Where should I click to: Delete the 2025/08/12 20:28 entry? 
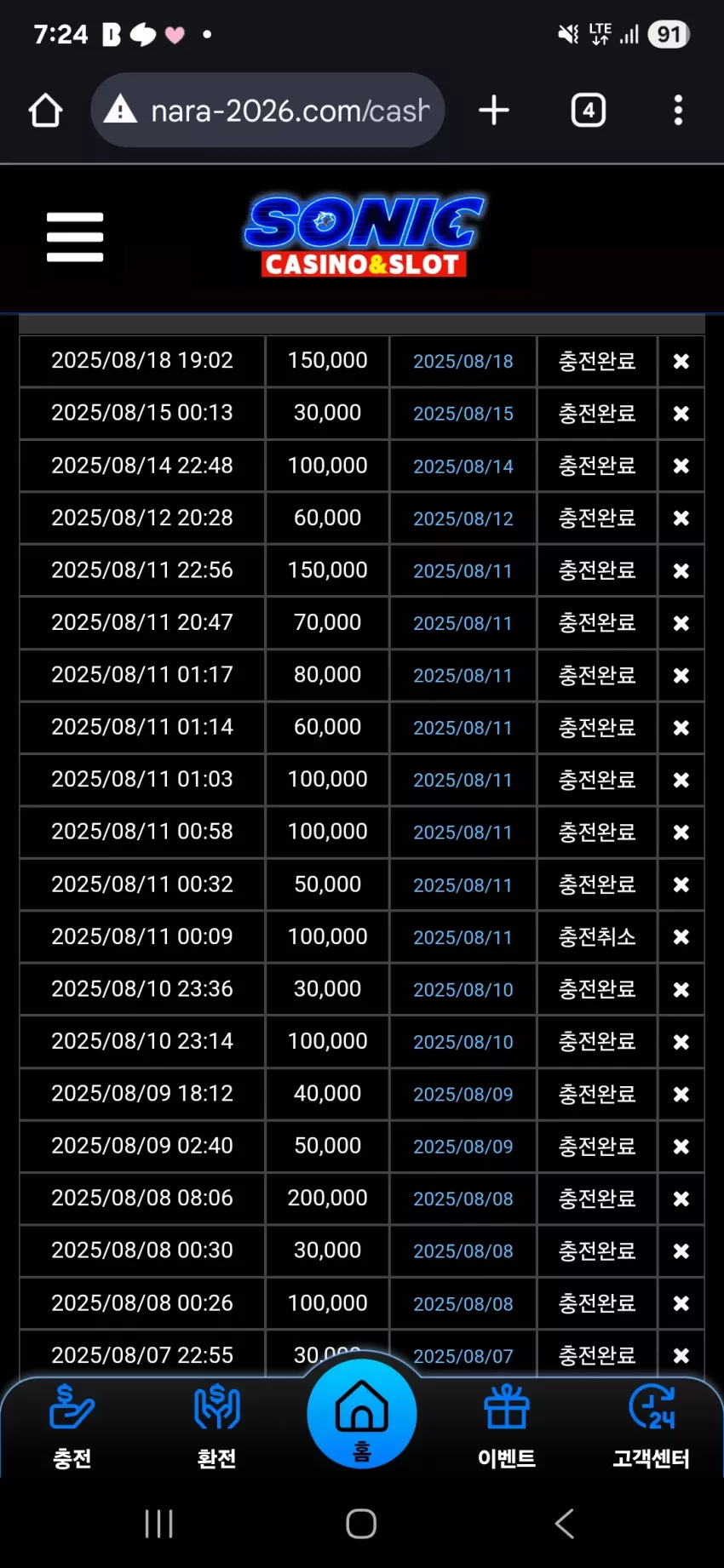(x=681, y=518)
